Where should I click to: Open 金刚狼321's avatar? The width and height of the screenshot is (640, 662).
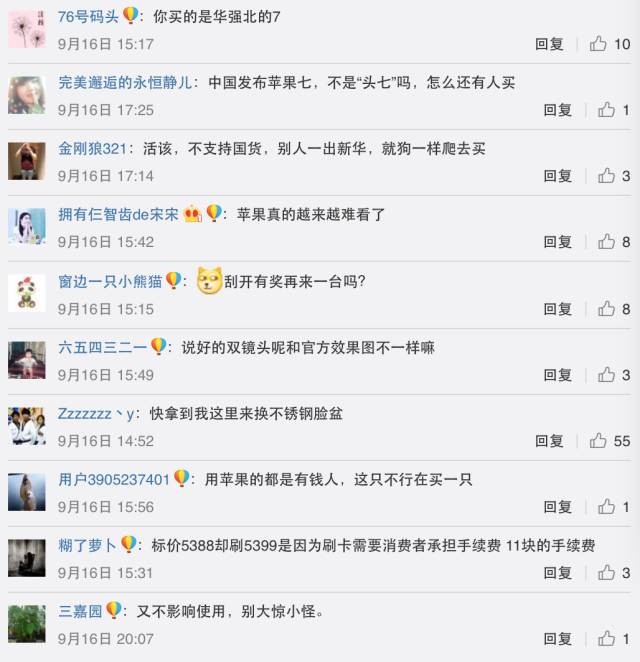pos(27,161)
